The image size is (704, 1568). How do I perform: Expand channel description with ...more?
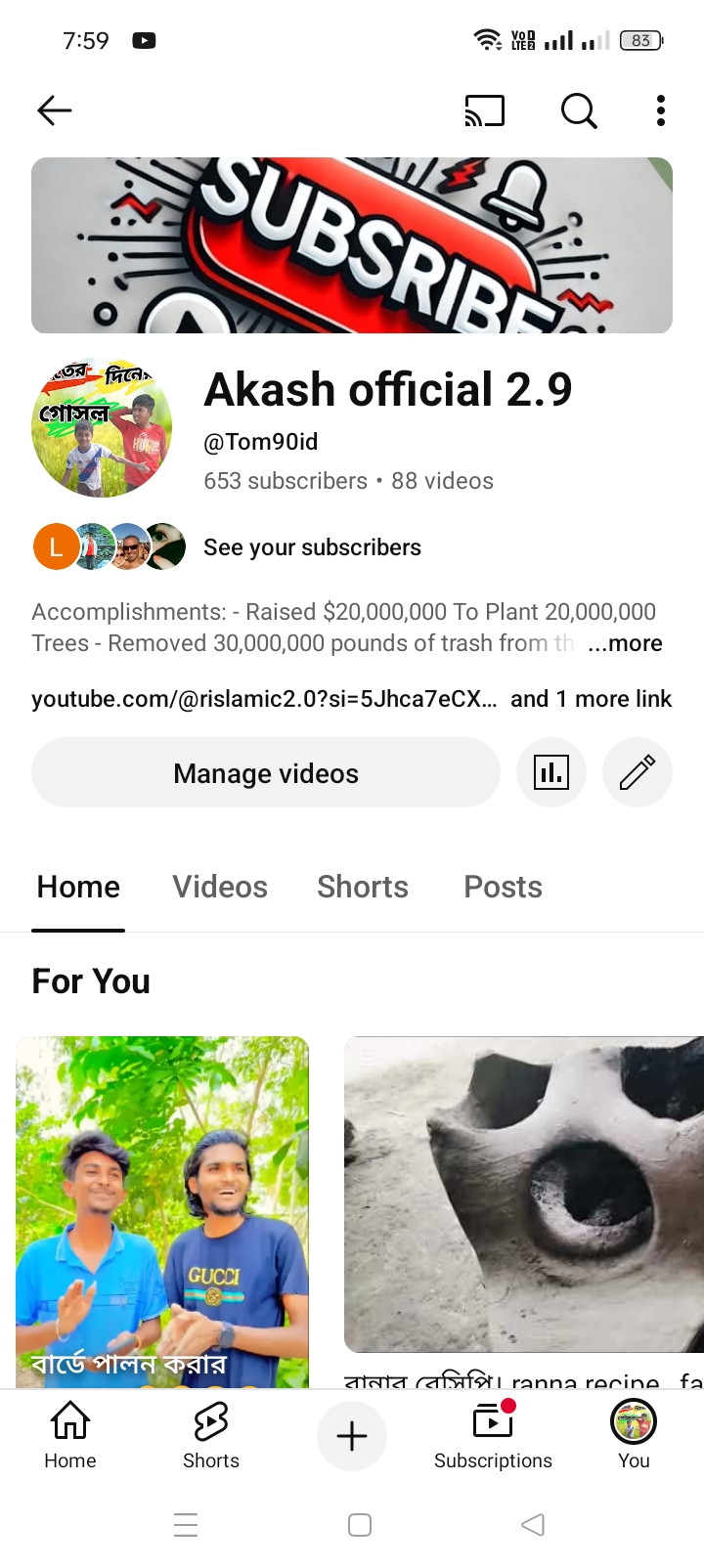click(625, 643)
